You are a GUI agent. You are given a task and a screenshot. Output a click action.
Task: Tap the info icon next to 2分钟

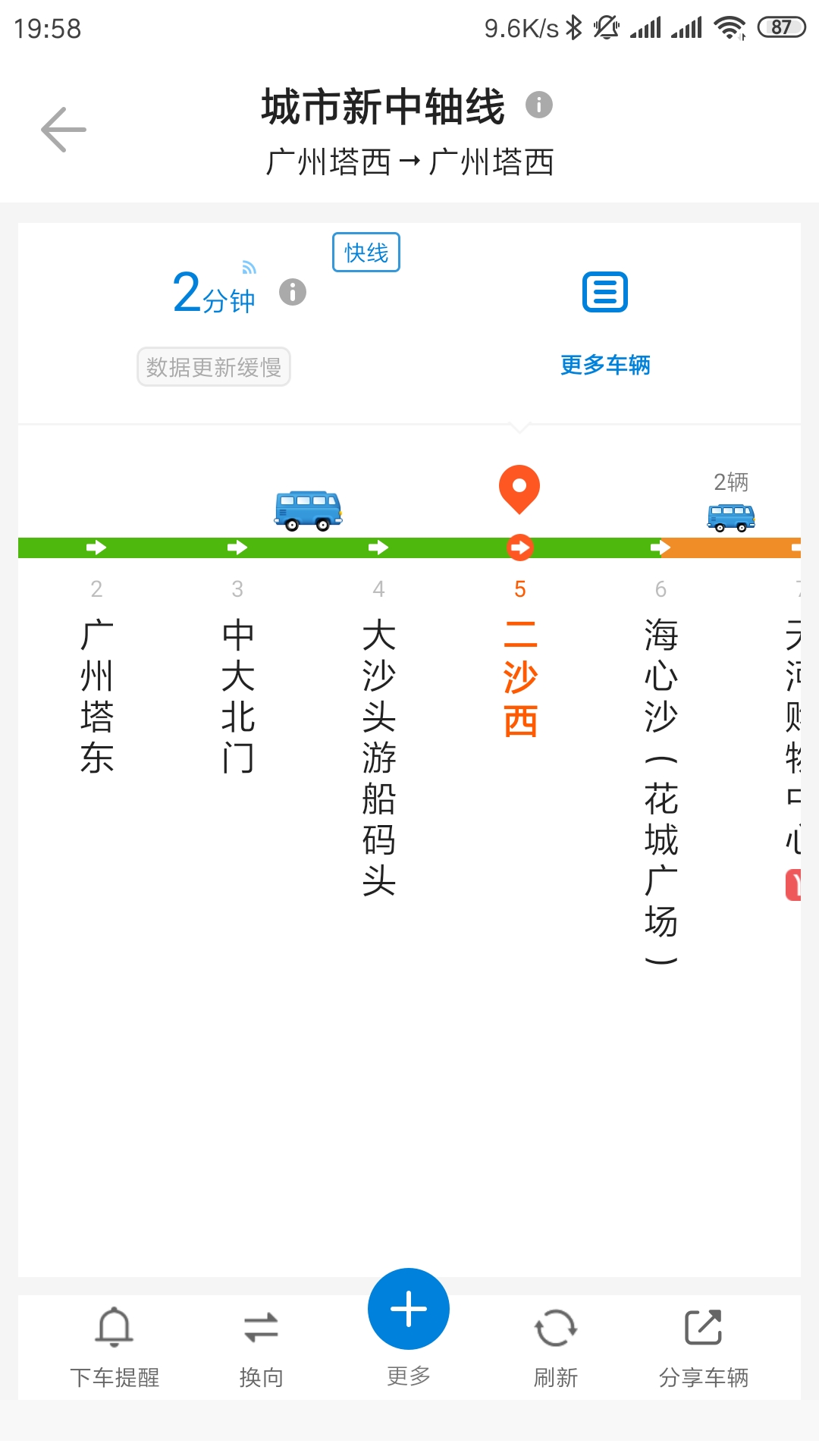pyautogui.click(x=293, y=292)
